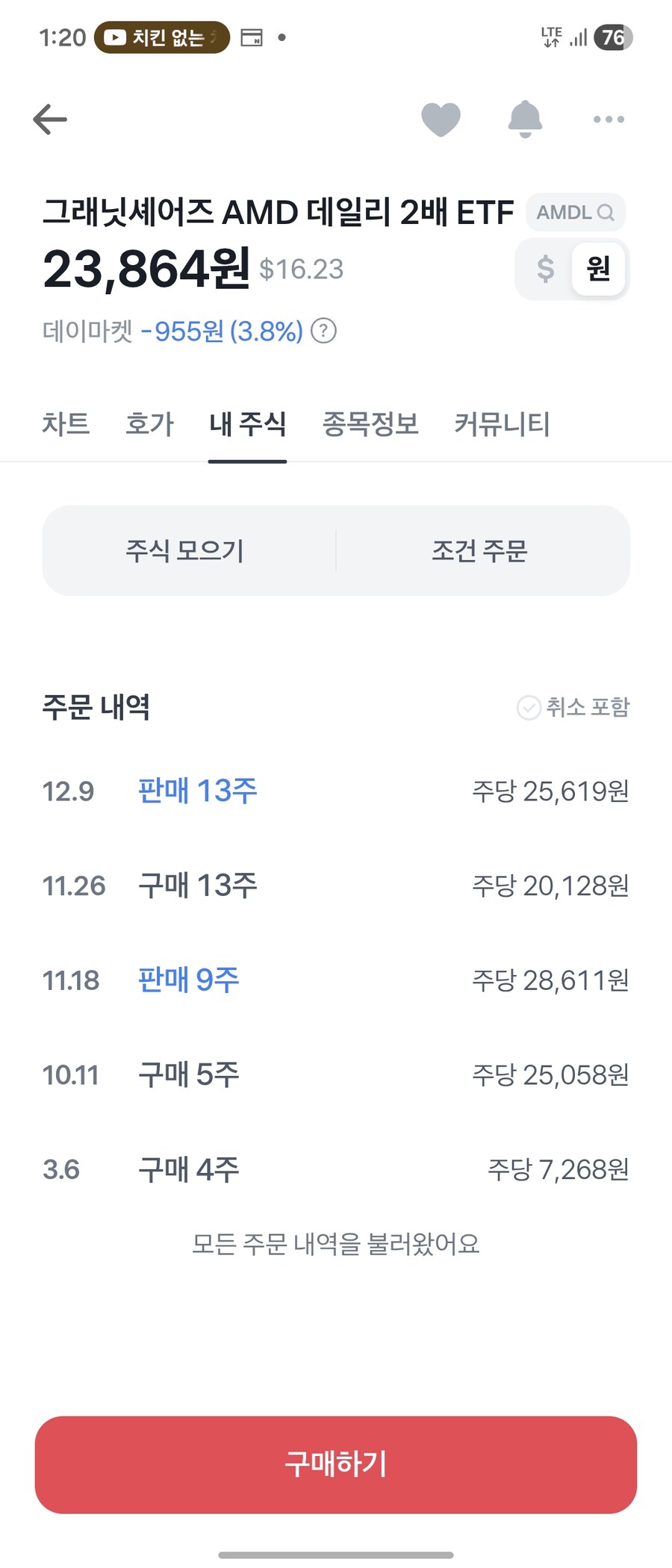Image resolution: width=672 pixels, height=1568 pixels.
Task: Add AMDL to favorites with the heart icon
Action: click(441, 119)
